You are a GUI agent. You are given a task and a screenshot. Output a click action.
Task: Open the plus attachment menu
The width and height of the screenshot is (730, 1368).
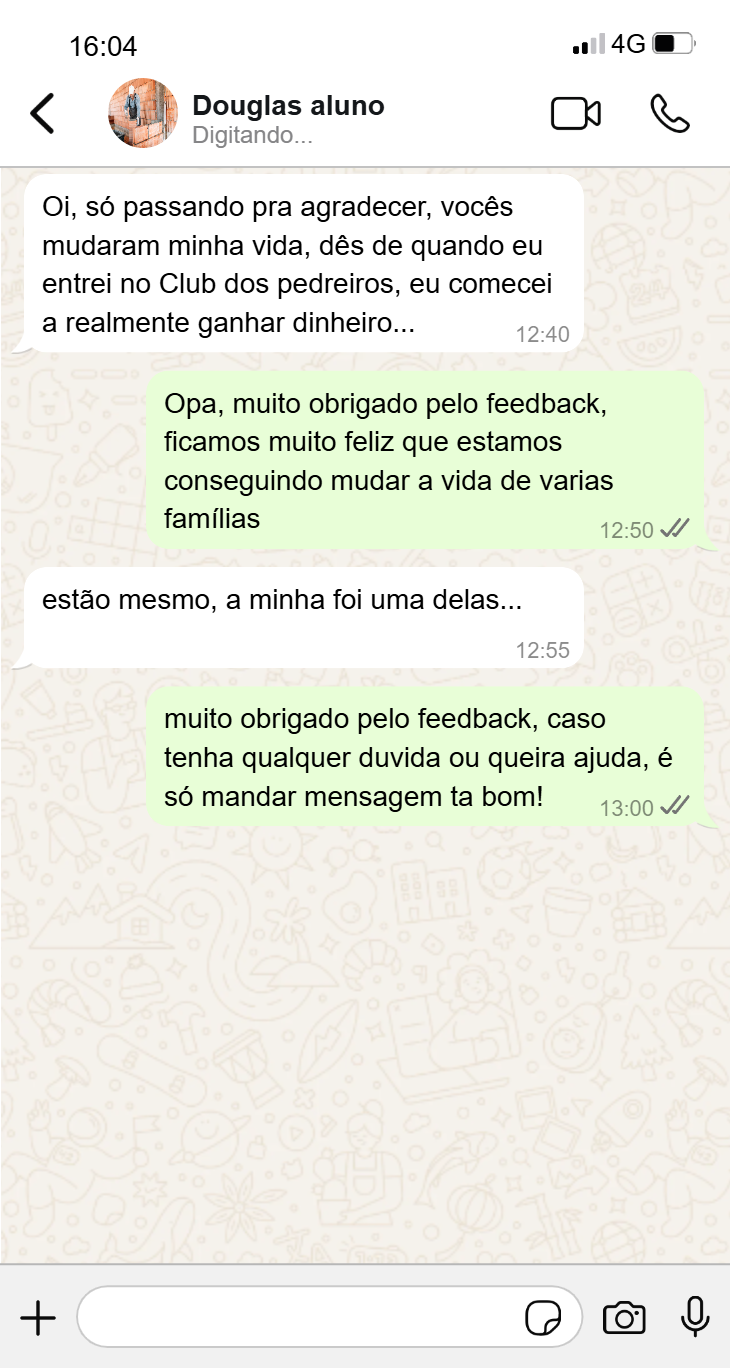point(38,1319)
